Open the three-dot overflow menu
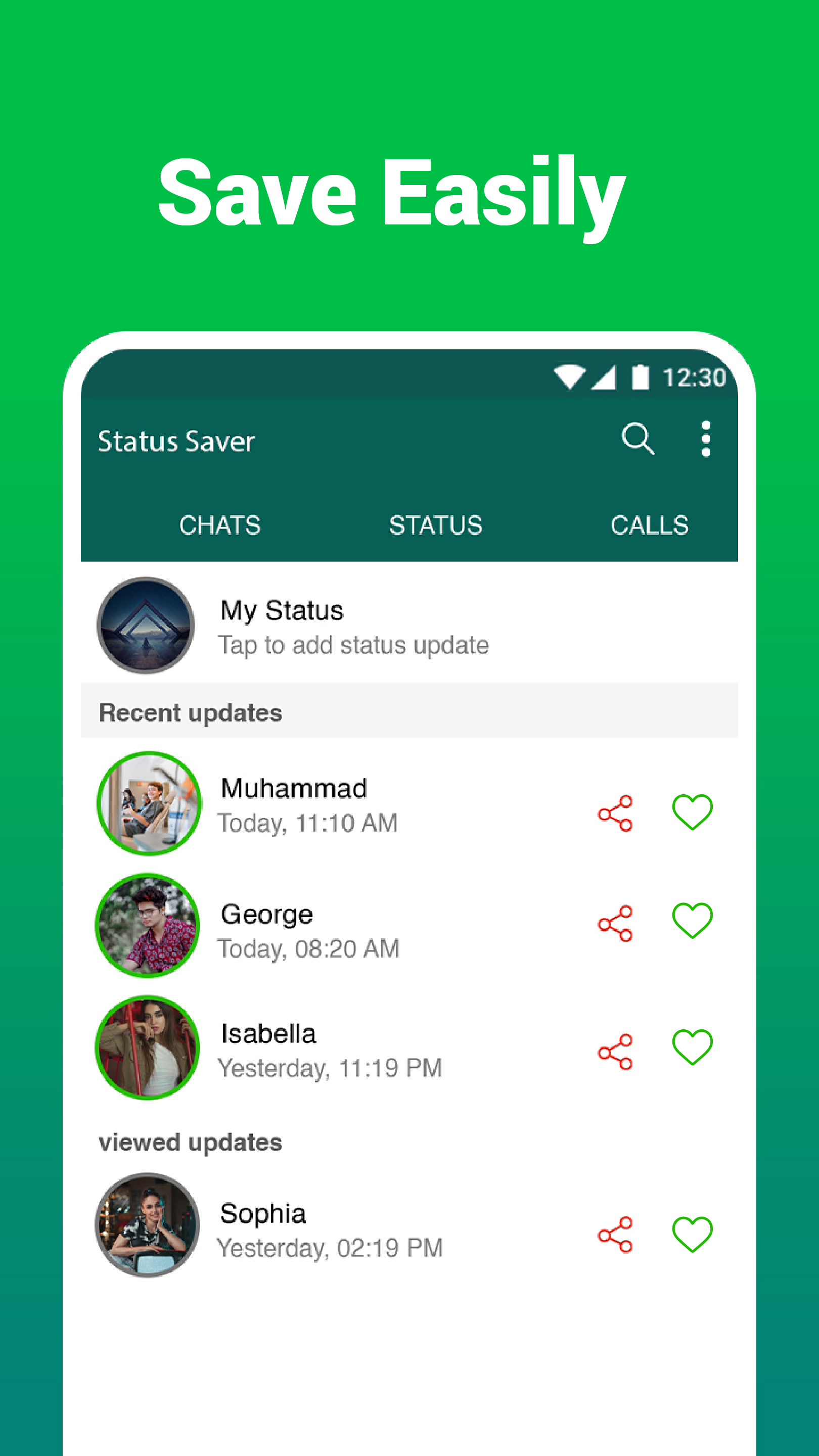 (704, 441)
